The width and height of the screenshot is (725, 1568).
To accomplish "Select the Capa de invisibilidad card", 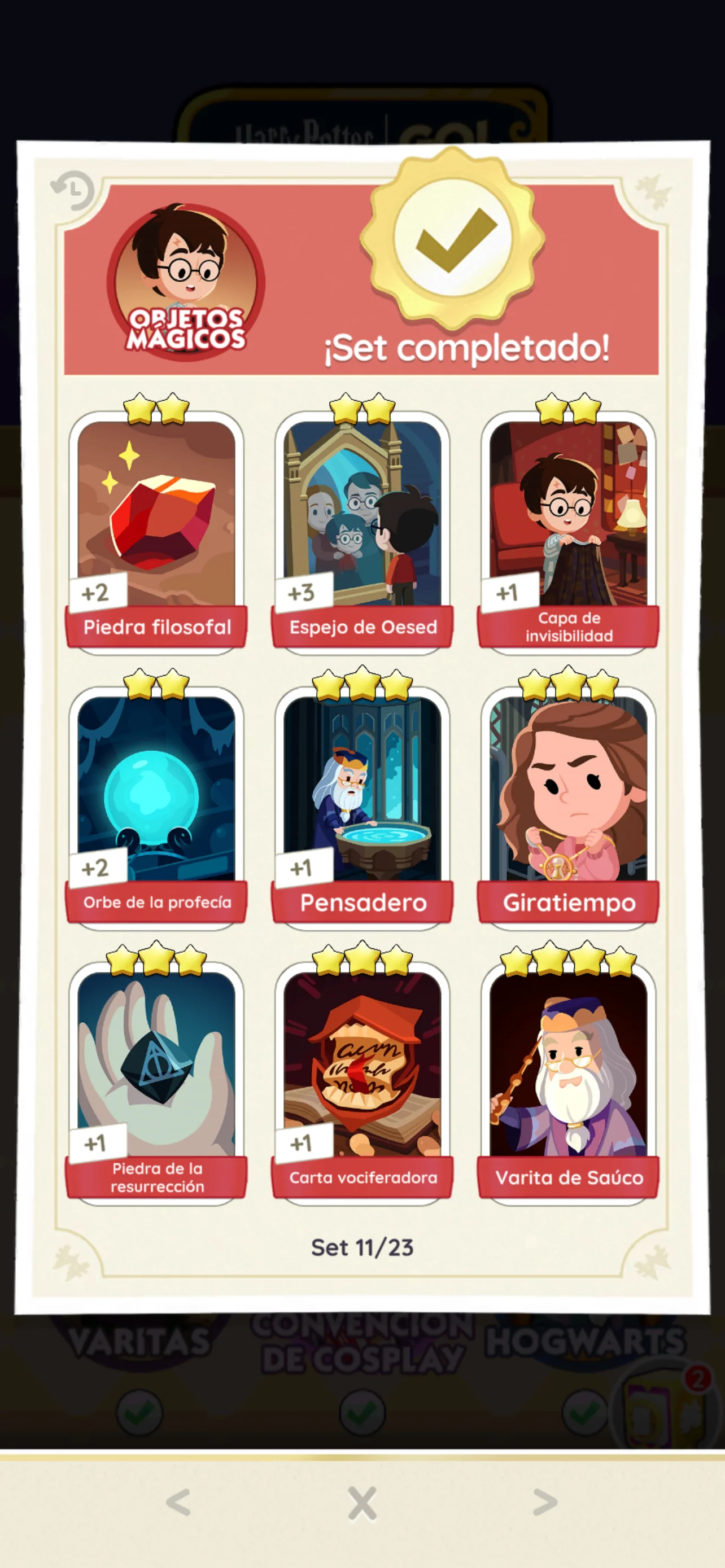I will (x=568, y=529).
